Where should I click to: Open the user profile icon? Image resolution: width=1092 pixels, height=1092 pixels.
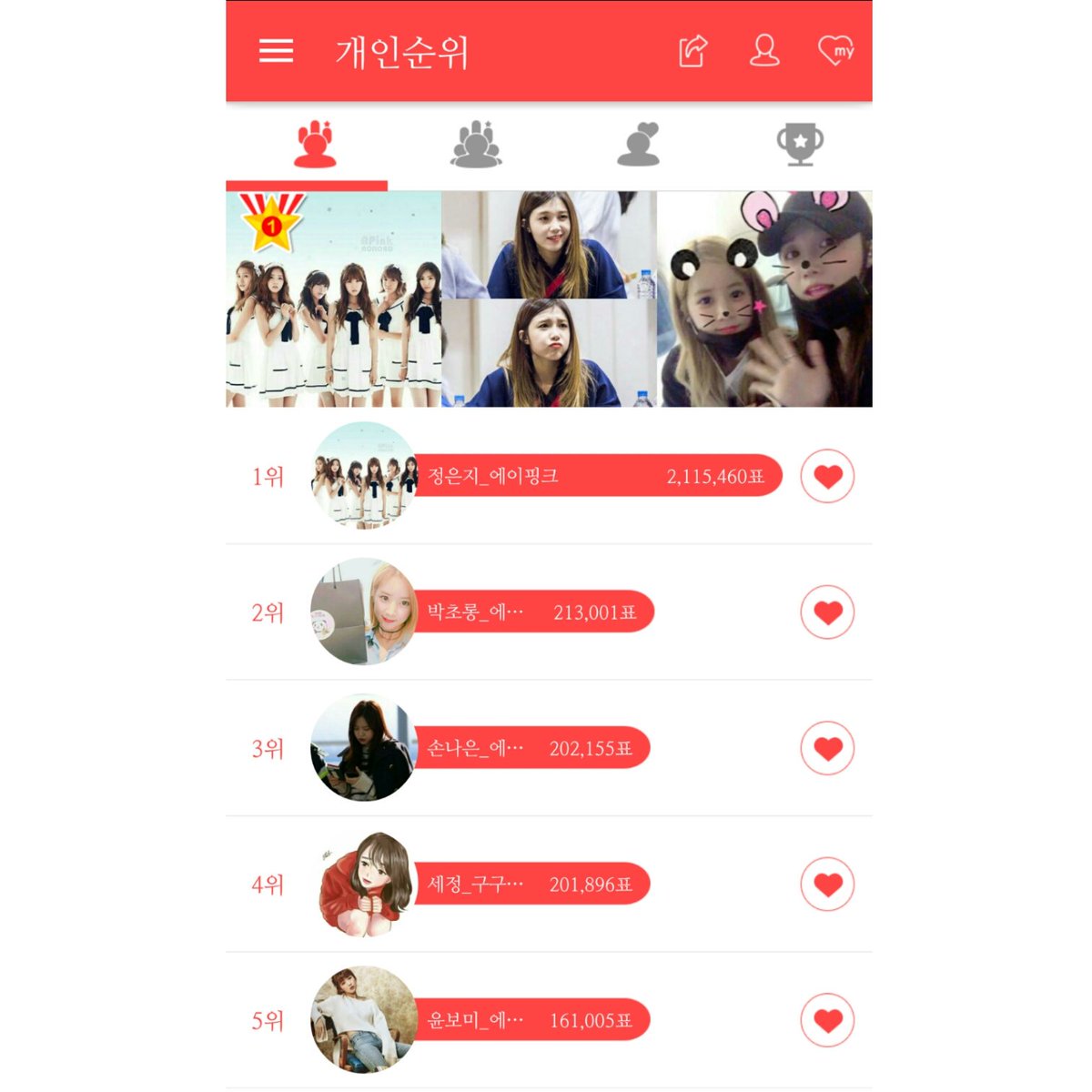[x=764, y=51]
